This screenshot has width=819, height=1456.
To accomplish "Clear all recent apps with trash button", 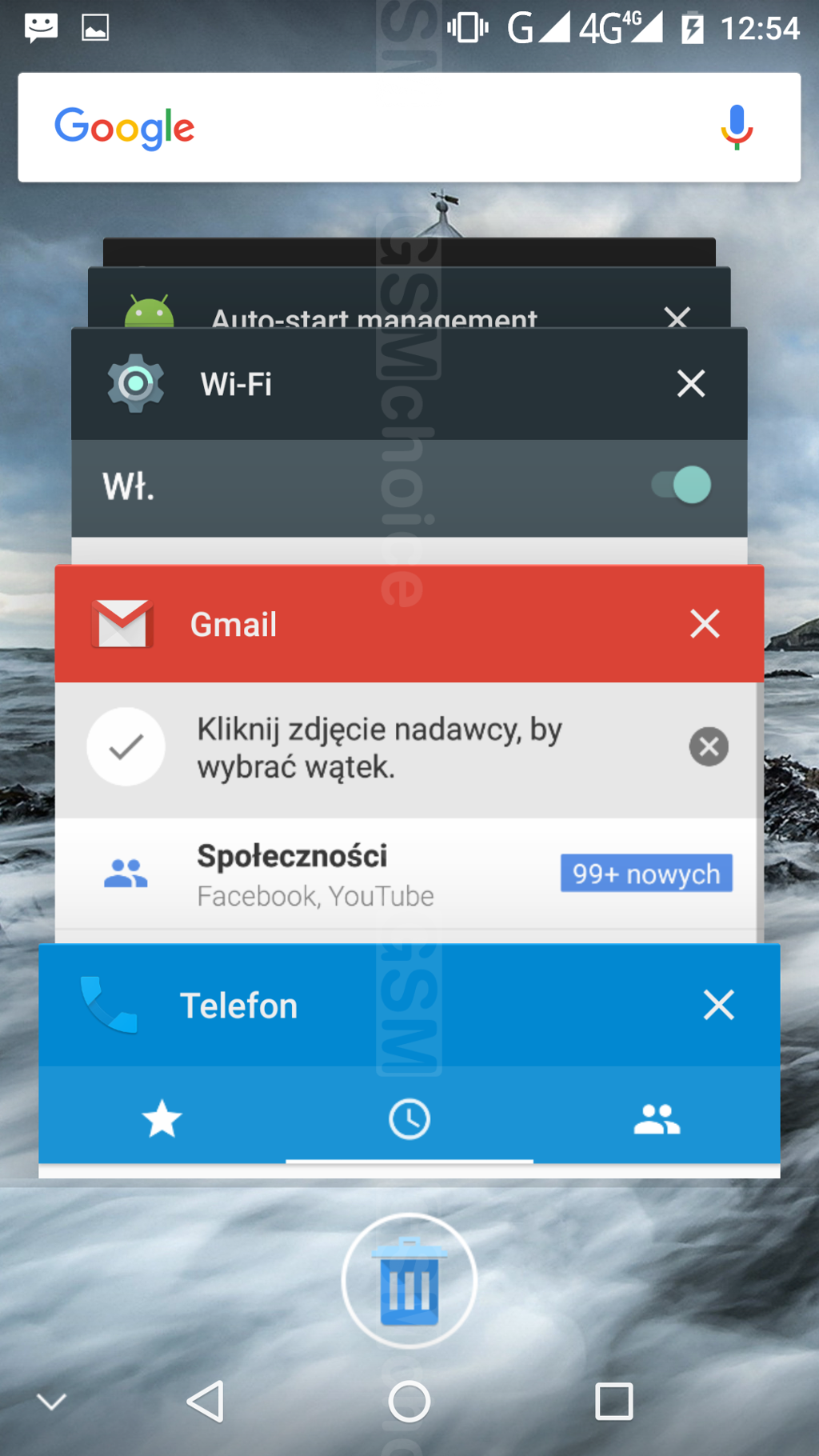I will [x=409, y=1282].
